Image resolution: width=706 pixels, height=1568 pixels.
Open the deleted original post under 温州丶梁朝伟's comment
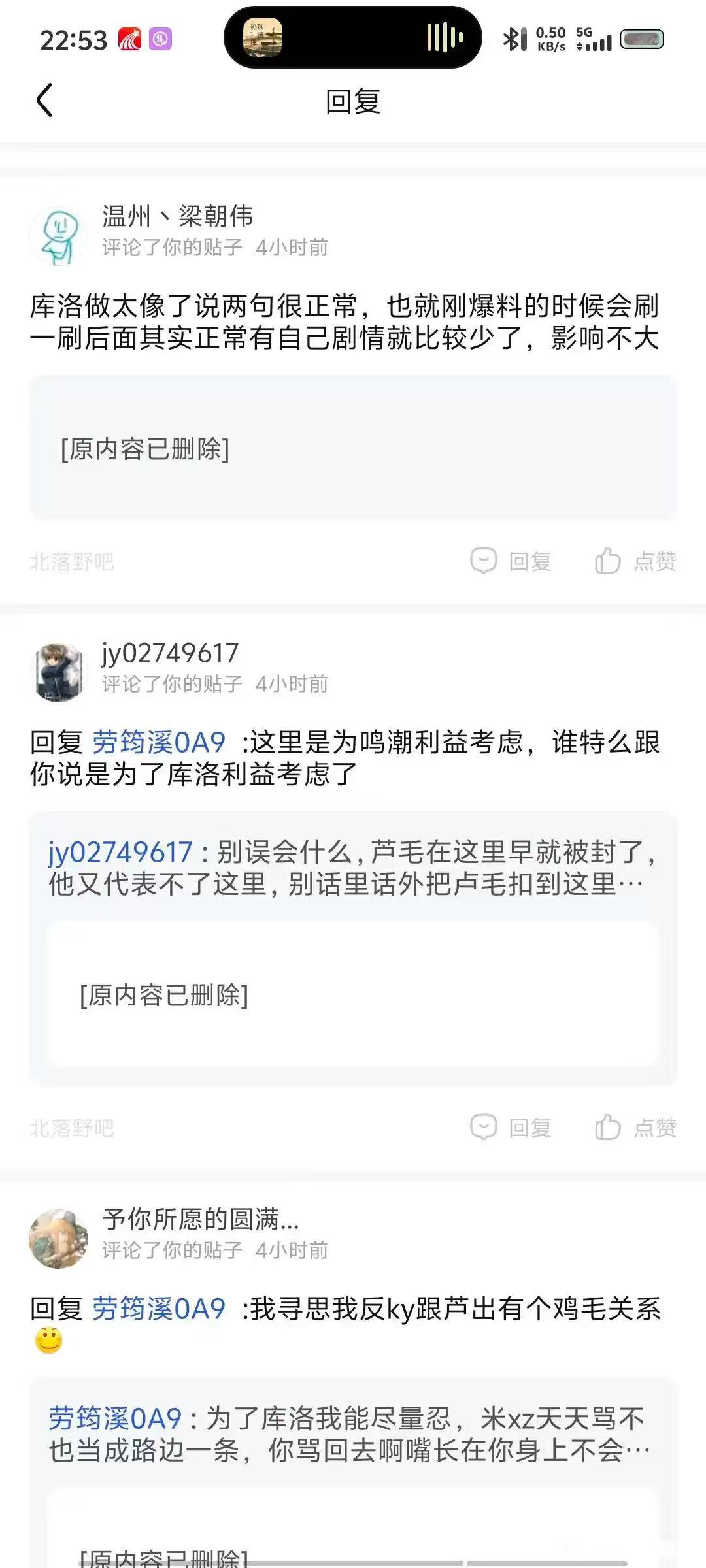(x=353, y=448)
